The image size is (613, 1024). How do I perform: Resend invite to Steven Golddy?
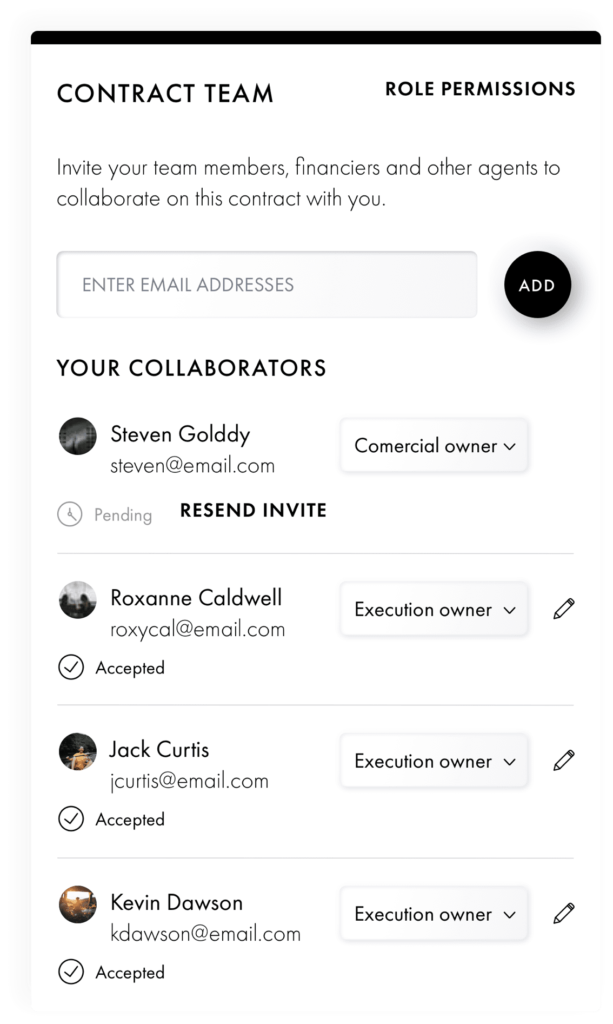[253, 510]
